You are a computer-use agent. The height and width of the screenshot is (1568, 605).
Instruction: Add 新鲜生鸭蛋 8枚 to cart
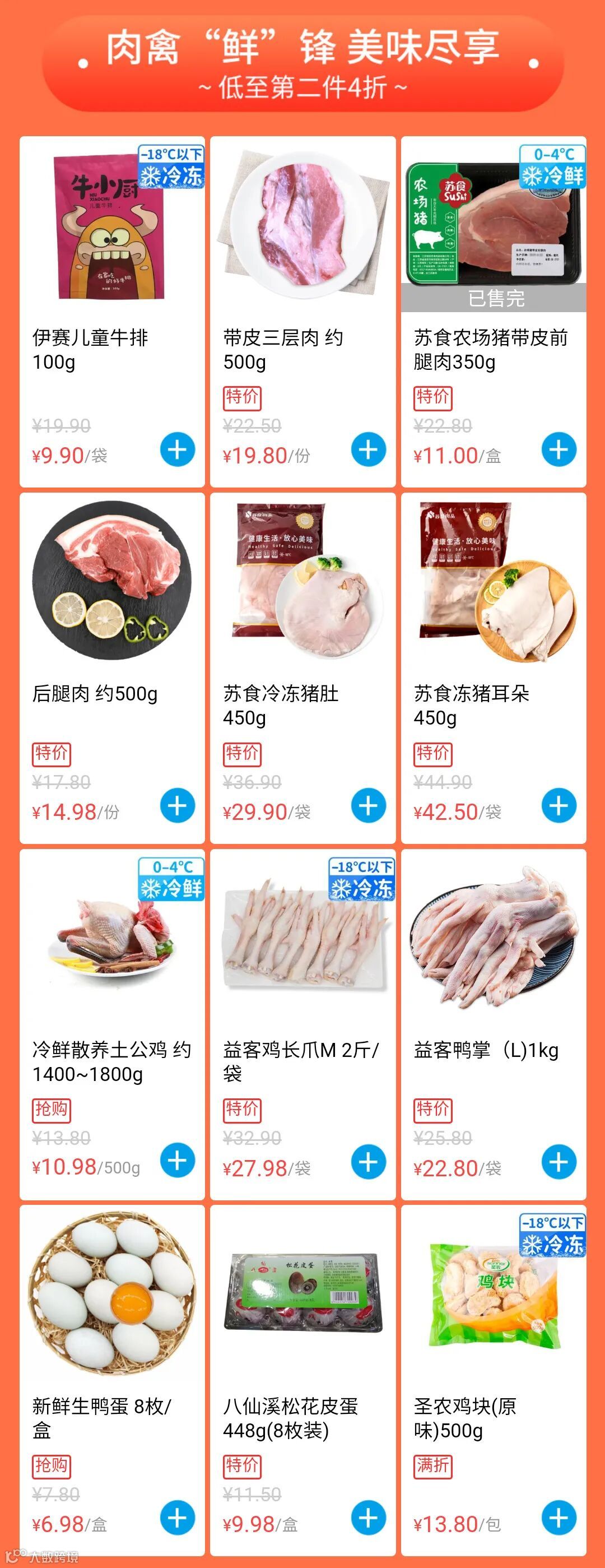tap(177, 1518)
